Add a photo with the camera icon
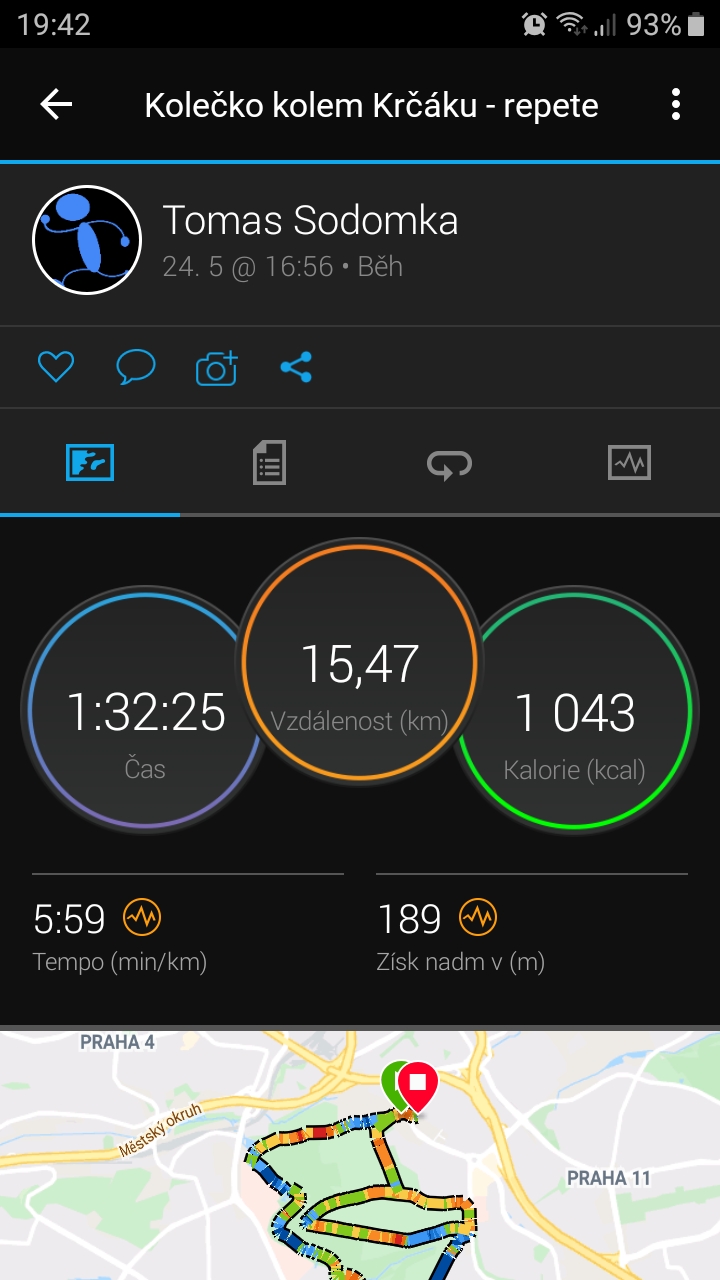Viewport: 720px width, 1280px height. pos(216,368)
